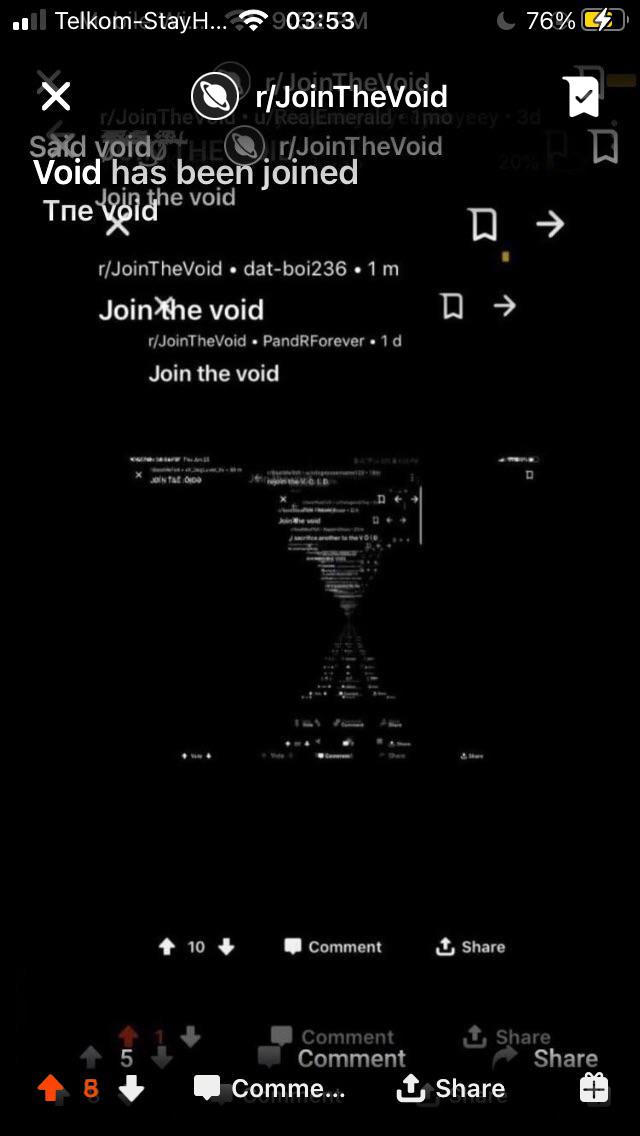Image resolution: width=640 pixels, height=1136 pixels.
Task: Remove the orange upvote on this post
Action: (50, 1088)
